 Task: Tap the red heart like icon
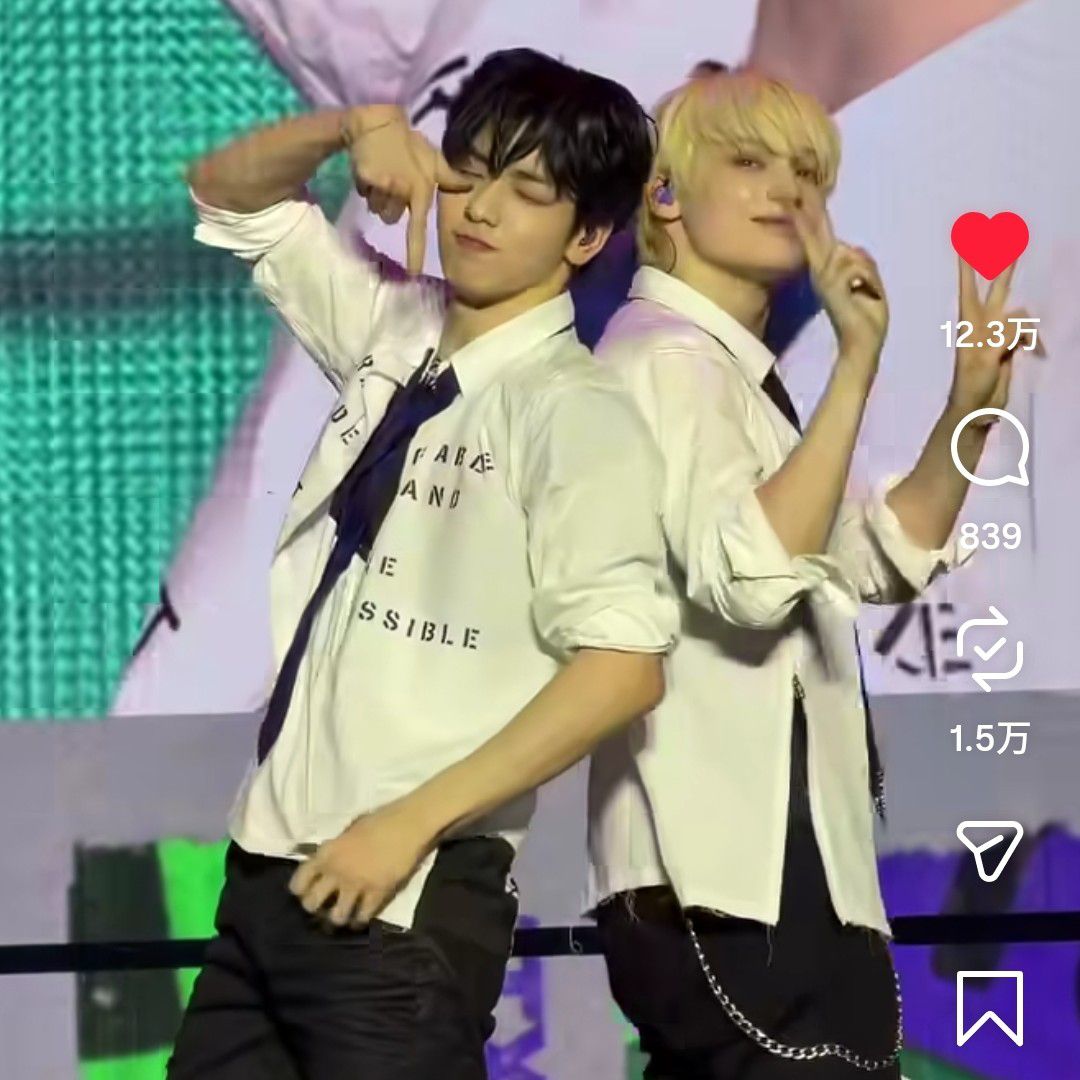(989, 244)
